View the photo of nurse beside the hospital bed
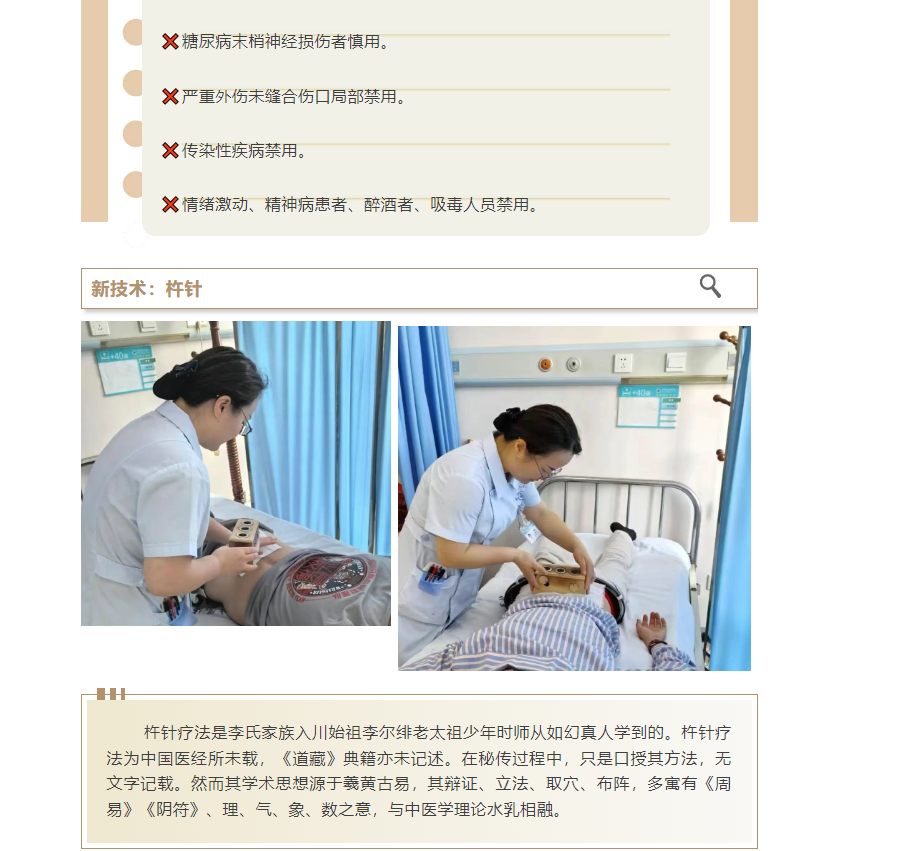Screen dimensions: 898x851 tap(574, 498)
